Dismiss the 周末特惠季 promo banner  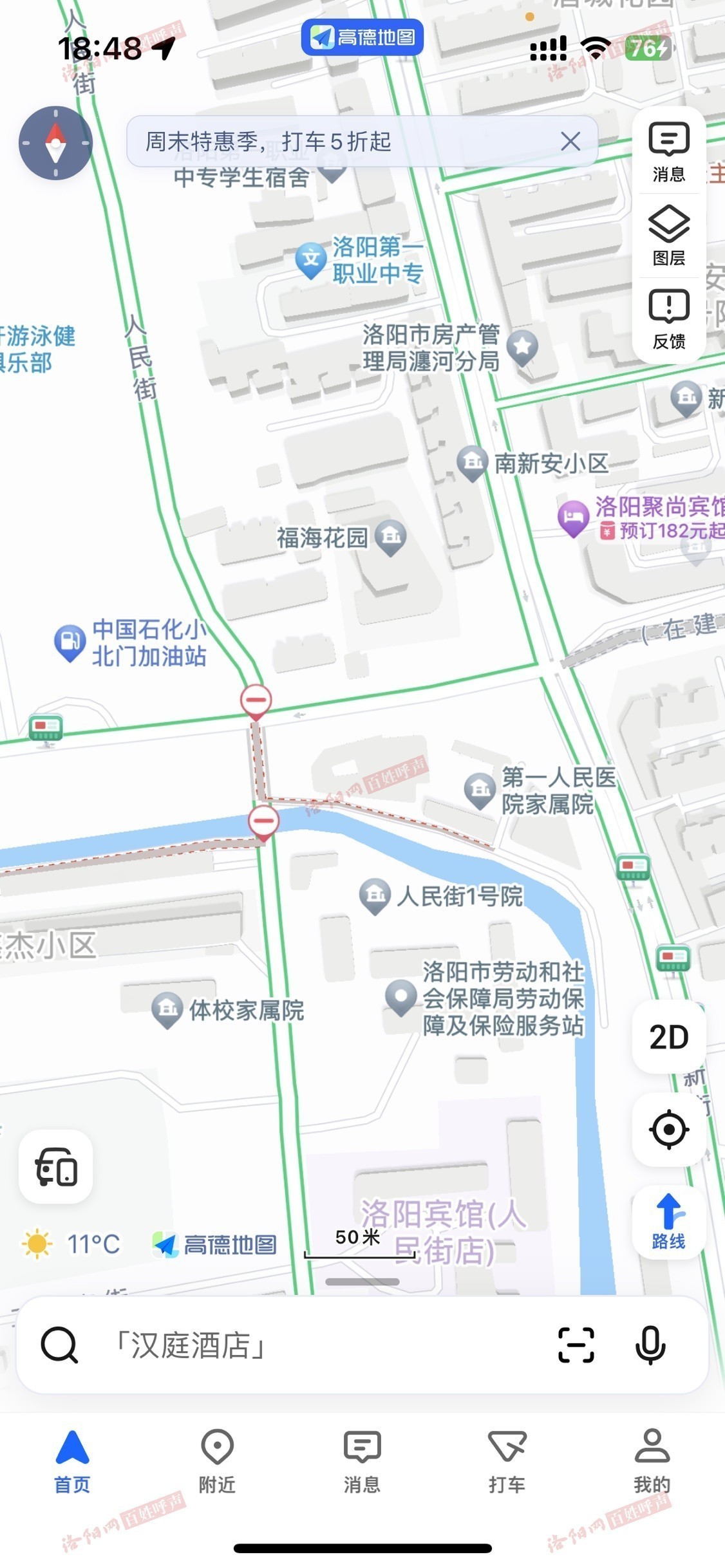pos(570,142)
